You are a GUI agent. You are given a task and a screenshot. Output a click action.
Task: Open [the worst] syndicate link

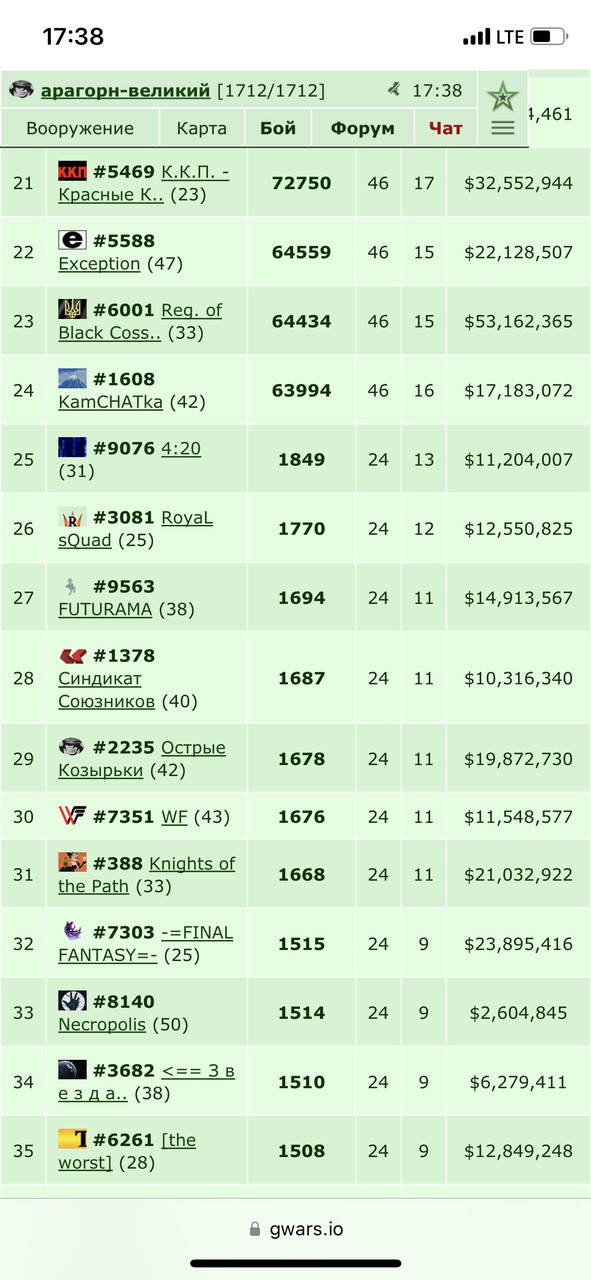(127, 1151)
